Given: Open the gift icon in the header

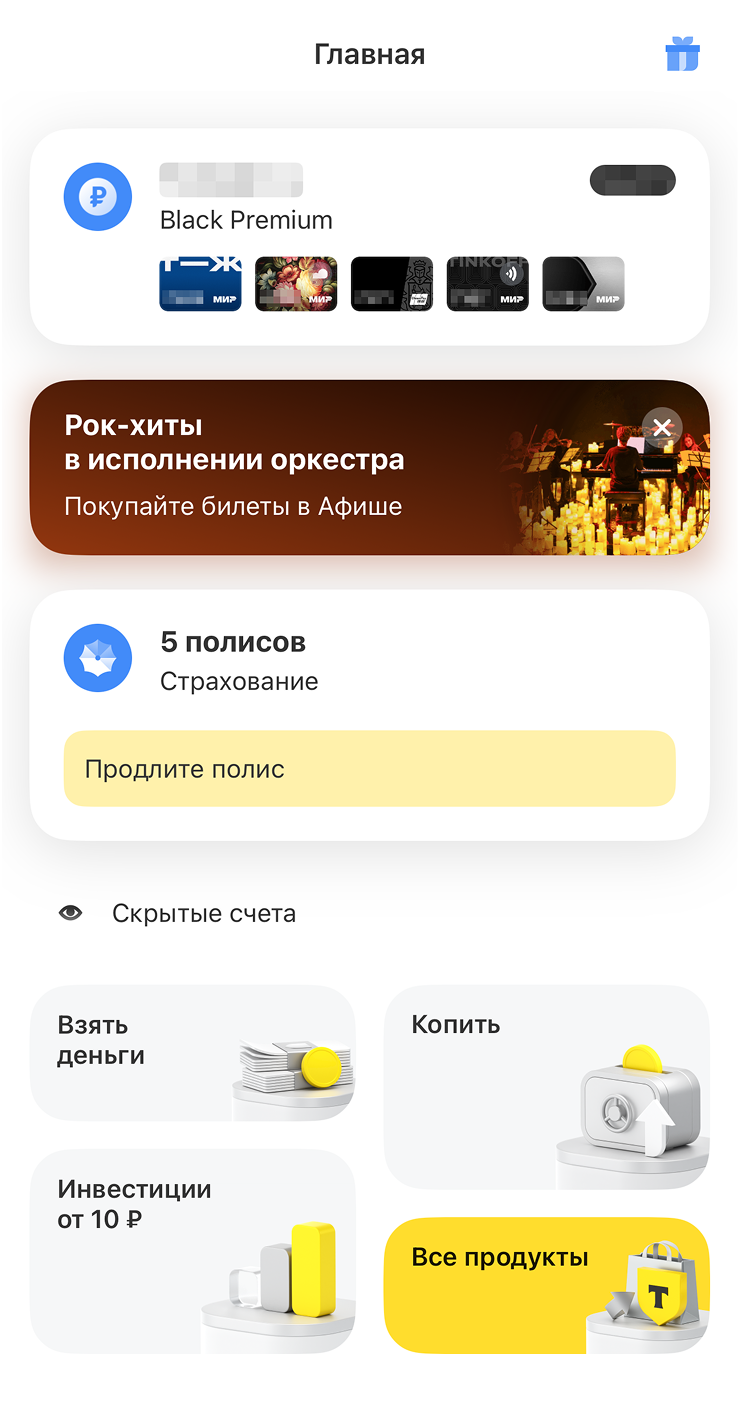Looking at the screenshot, I should coord(682,54).
